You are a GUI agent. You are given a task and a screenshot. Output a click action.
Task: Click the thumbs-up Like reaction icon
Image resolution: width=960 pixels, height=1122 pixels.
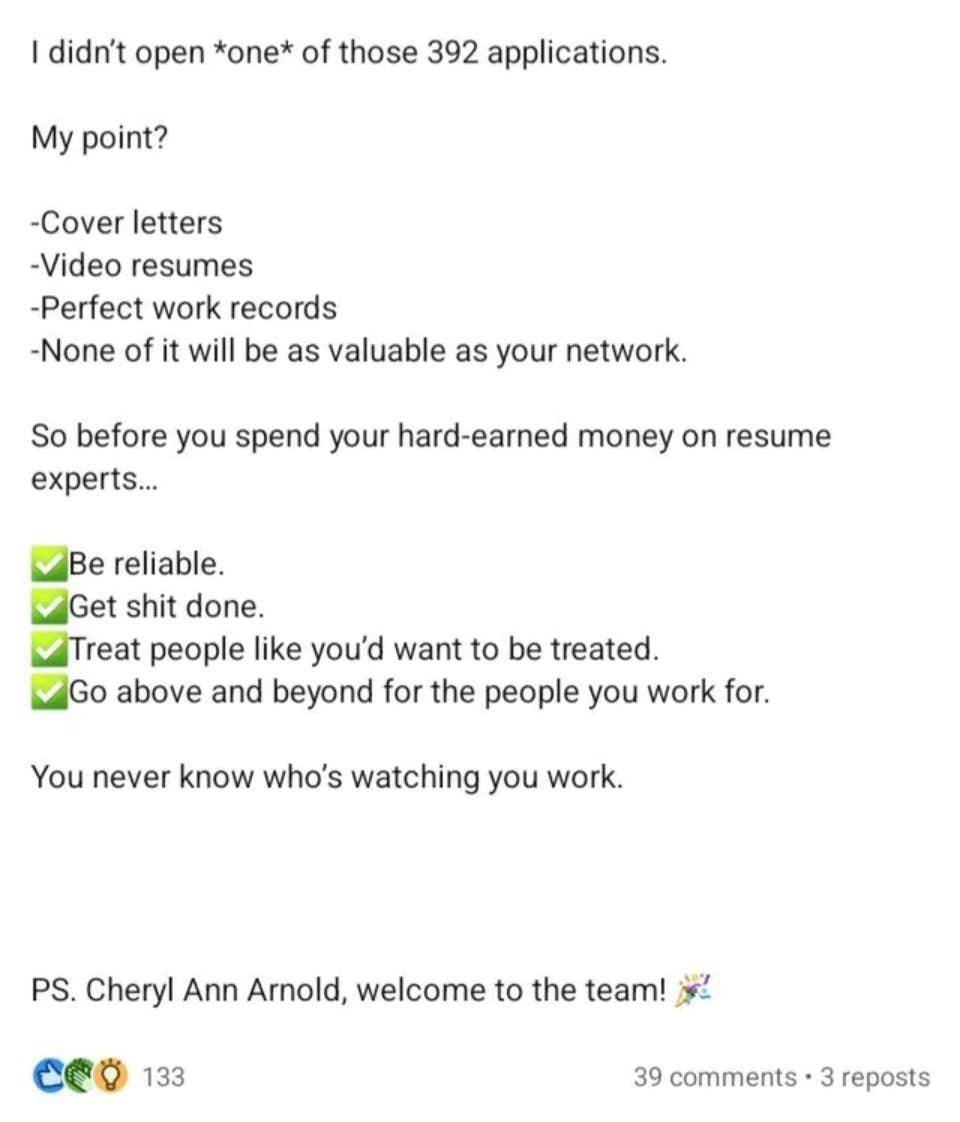click(x=47, y=1077)
